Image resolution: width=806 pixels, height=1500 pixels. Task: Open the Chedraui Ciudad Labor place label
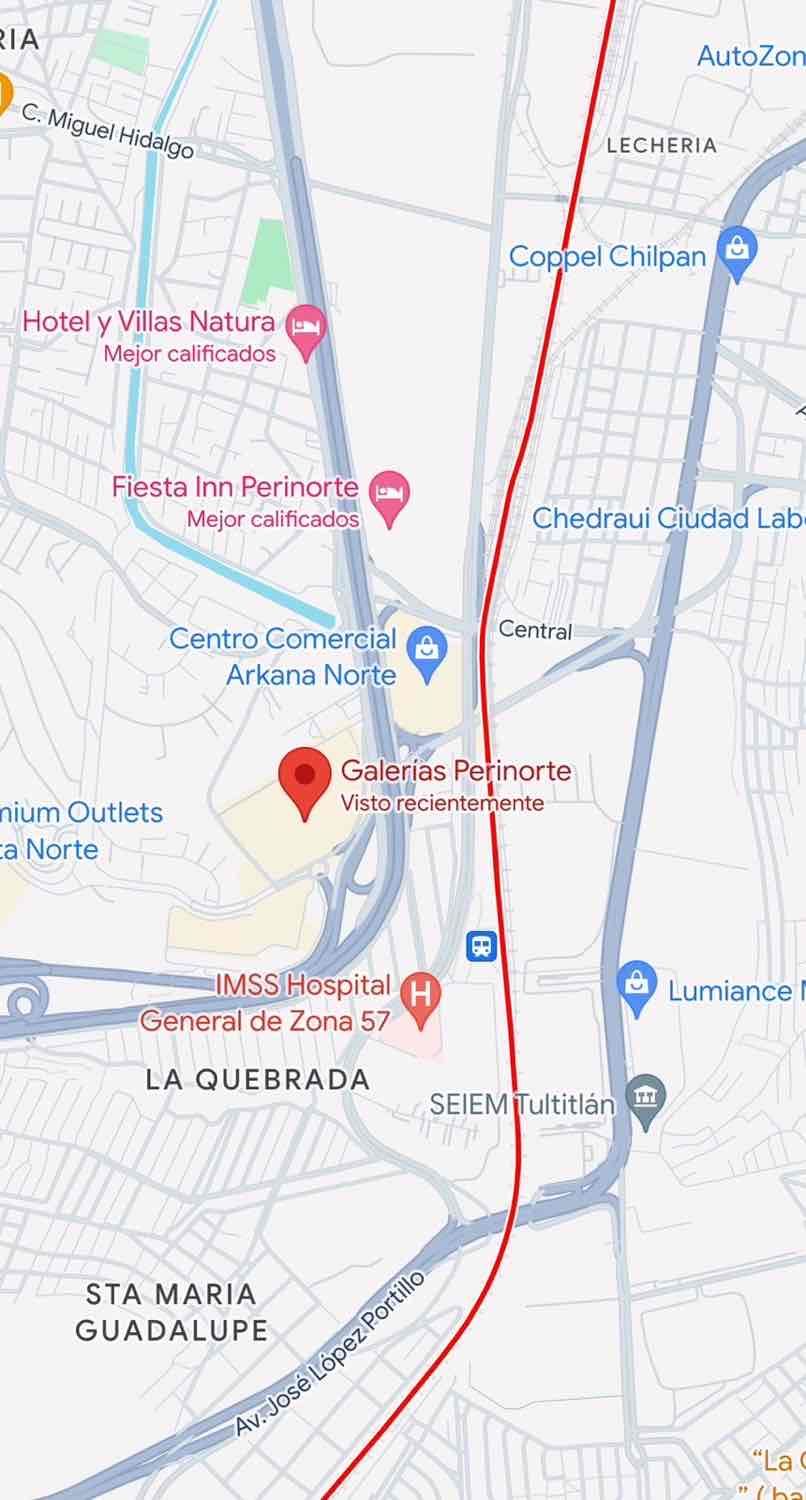coord(669,518)
